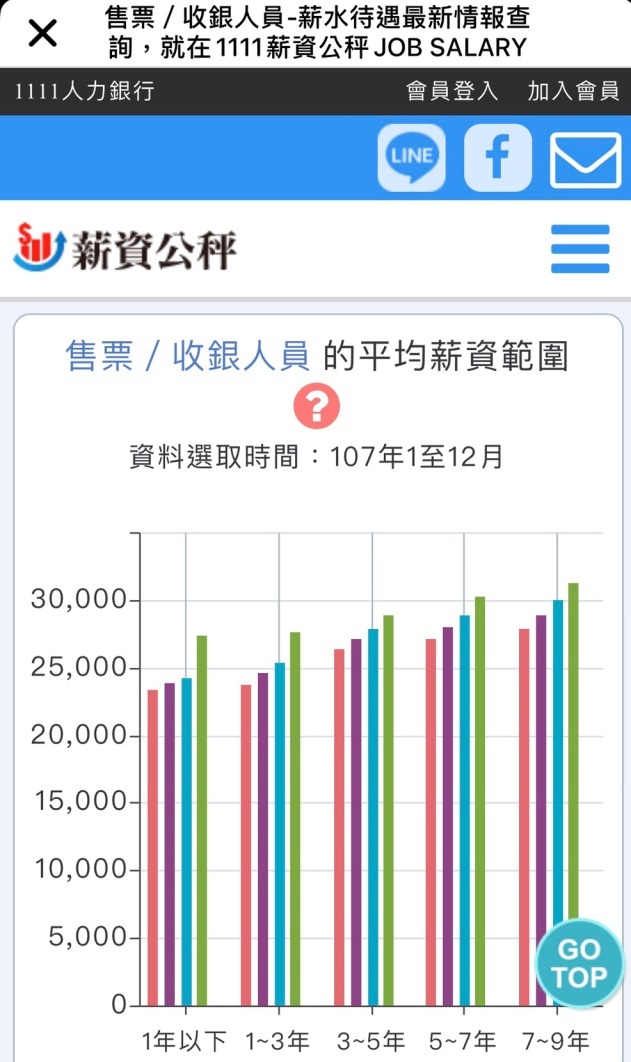Screen dimensions: 631x1062
Task: Go to 薪資公秤 home via logo
Action: (x=126, y=247)
